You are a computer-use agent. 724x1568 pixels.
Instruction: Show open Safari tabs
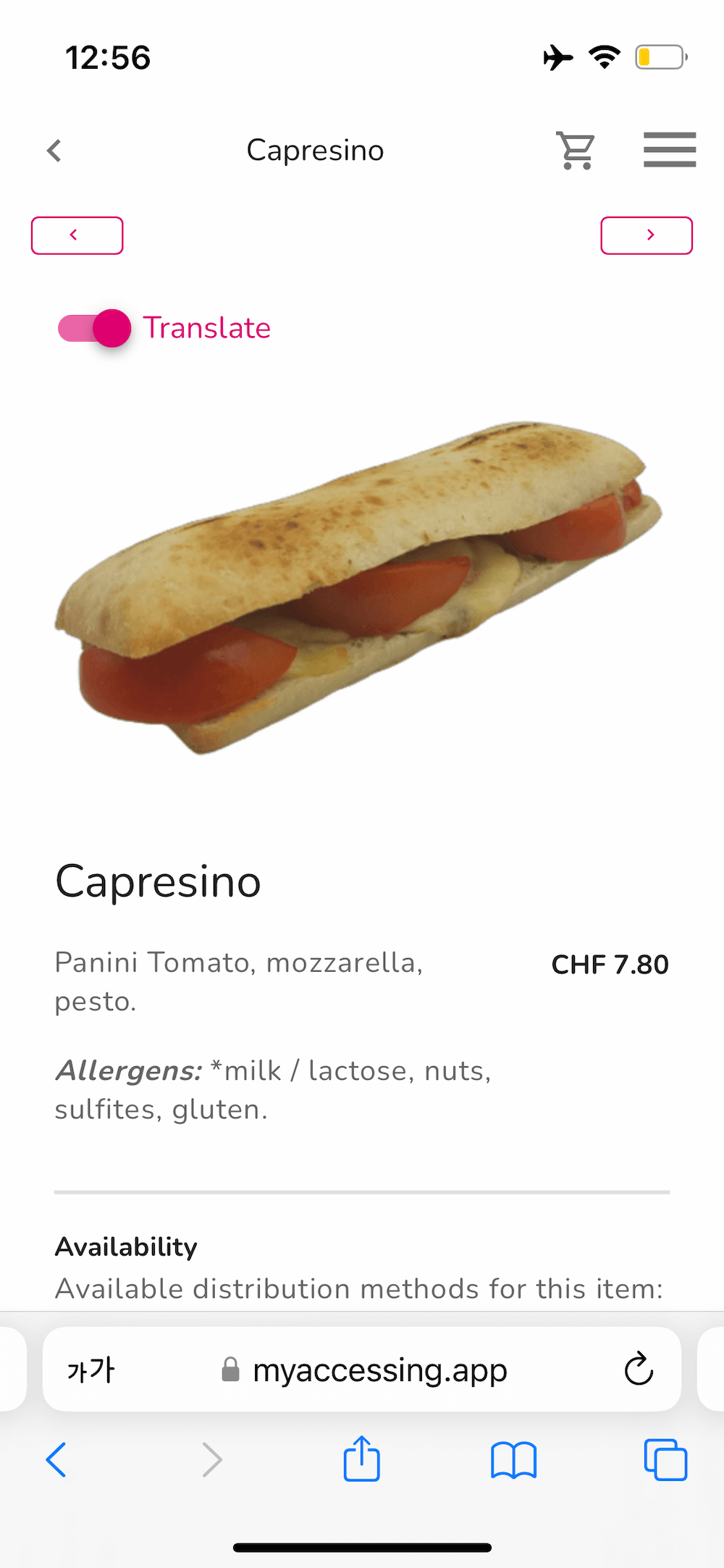coord(665,1459)
